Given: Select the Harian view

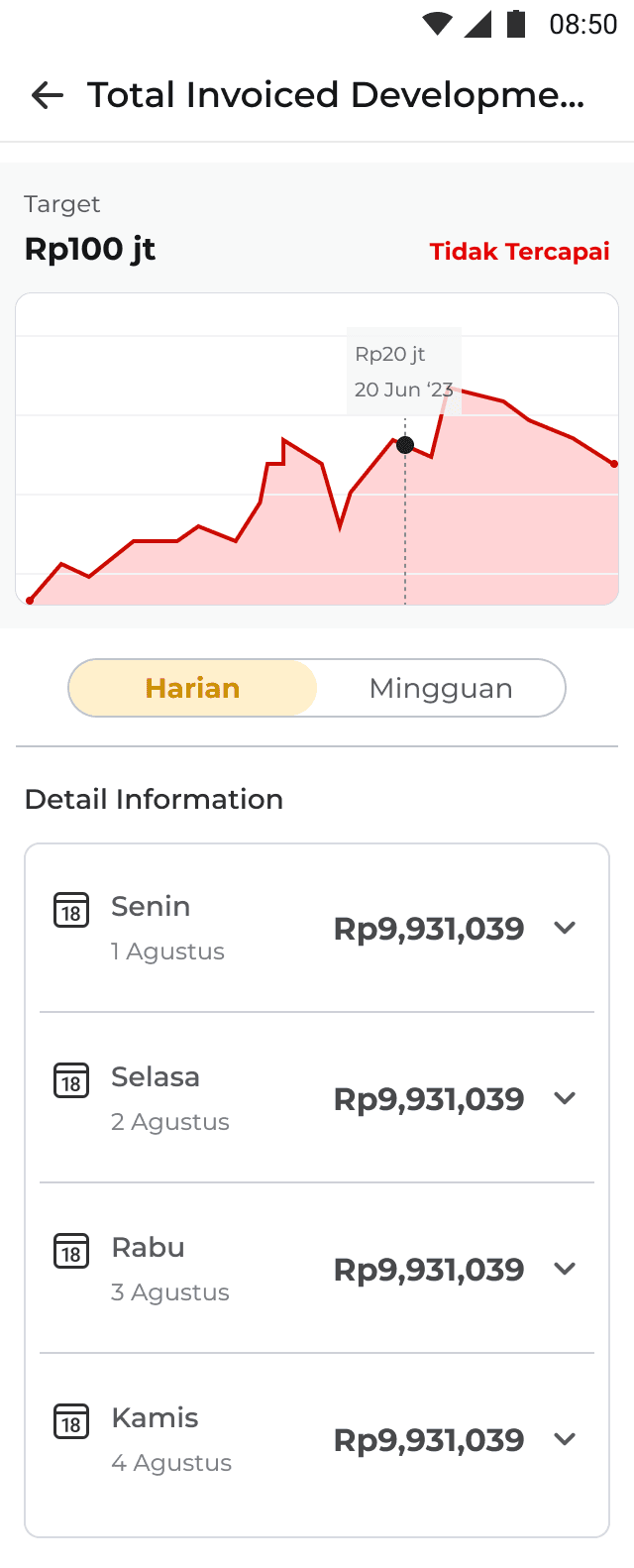Looking at the screenshot, I should pos(193,688).
